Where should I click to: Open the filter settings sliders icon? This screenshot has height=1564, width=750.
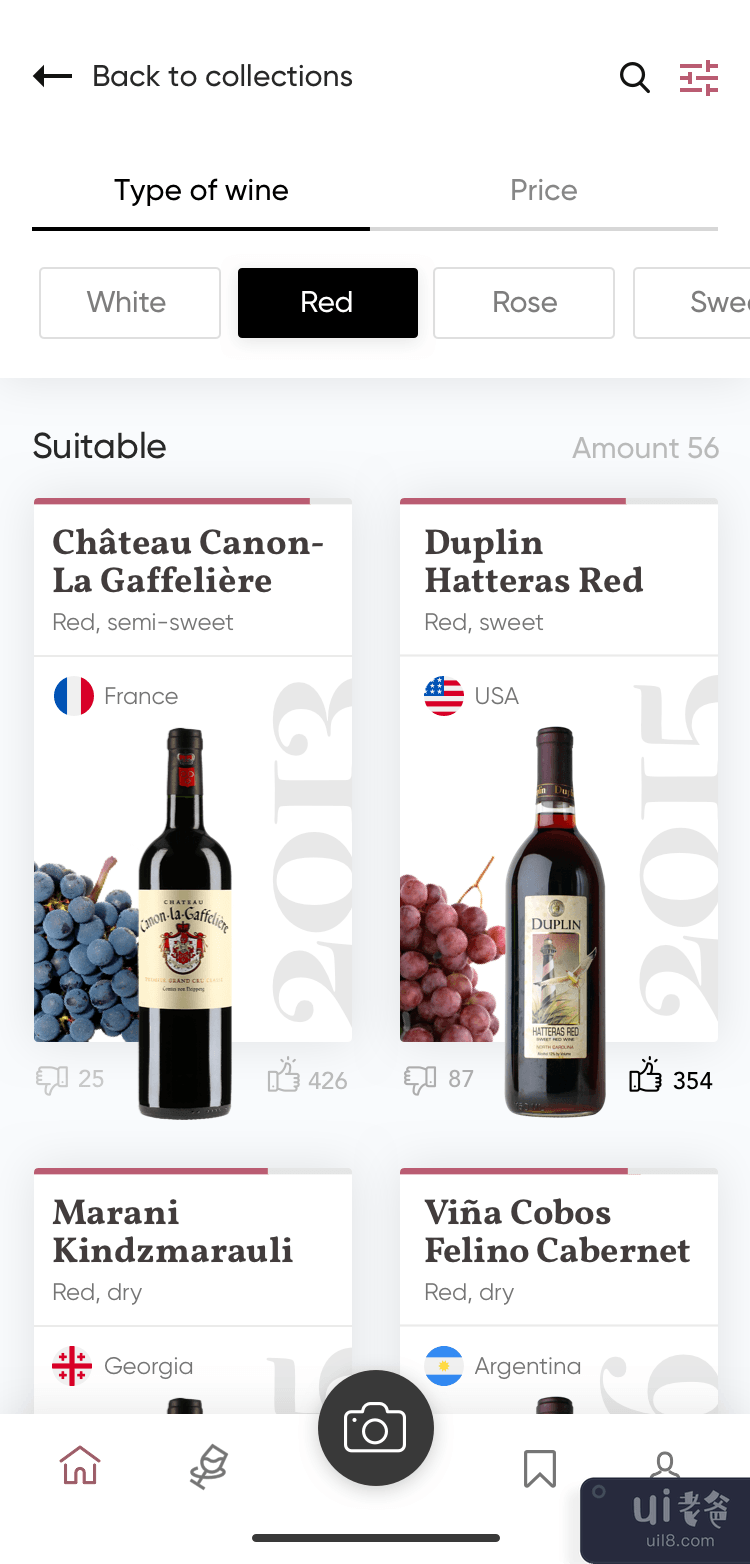(698, 77)
